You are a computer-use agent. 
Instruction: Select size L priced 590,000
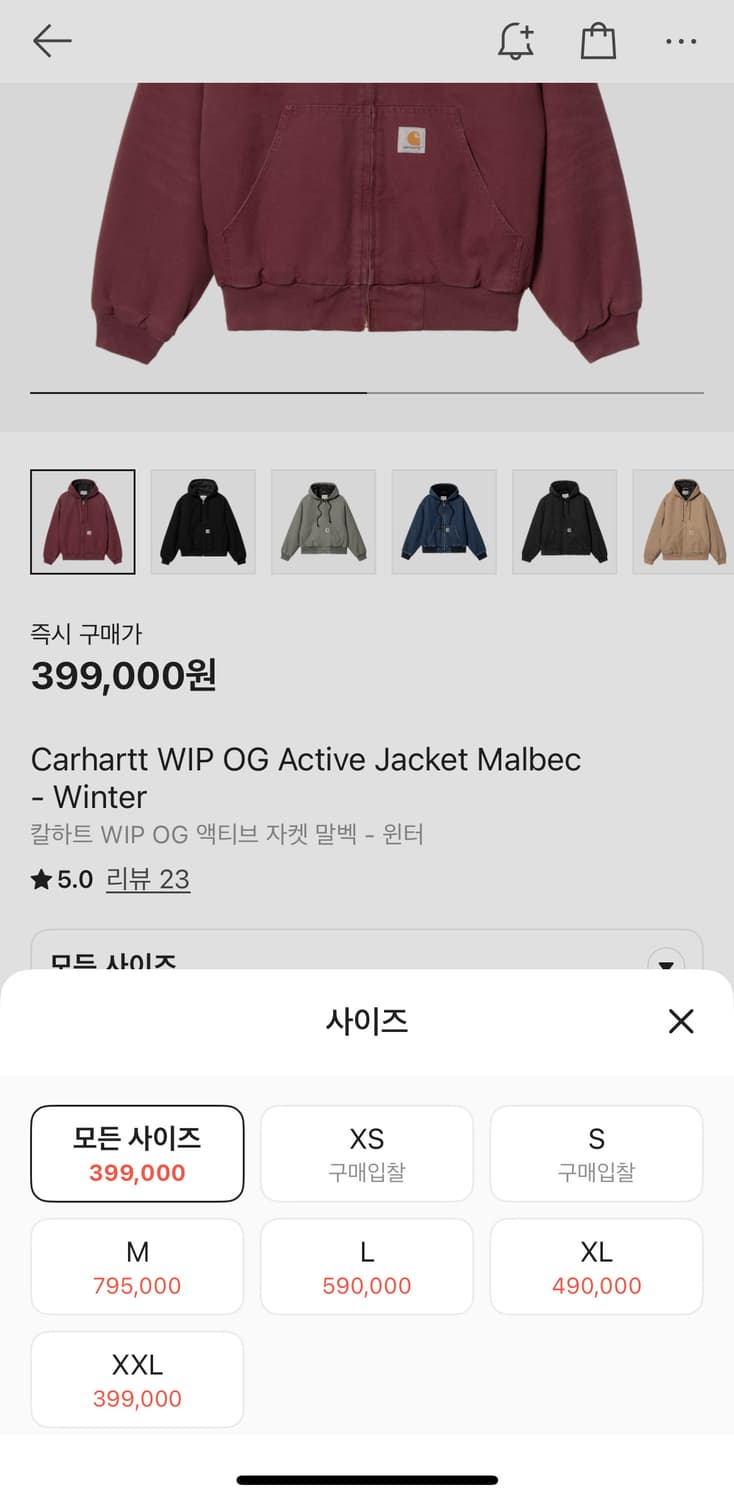367,1266
